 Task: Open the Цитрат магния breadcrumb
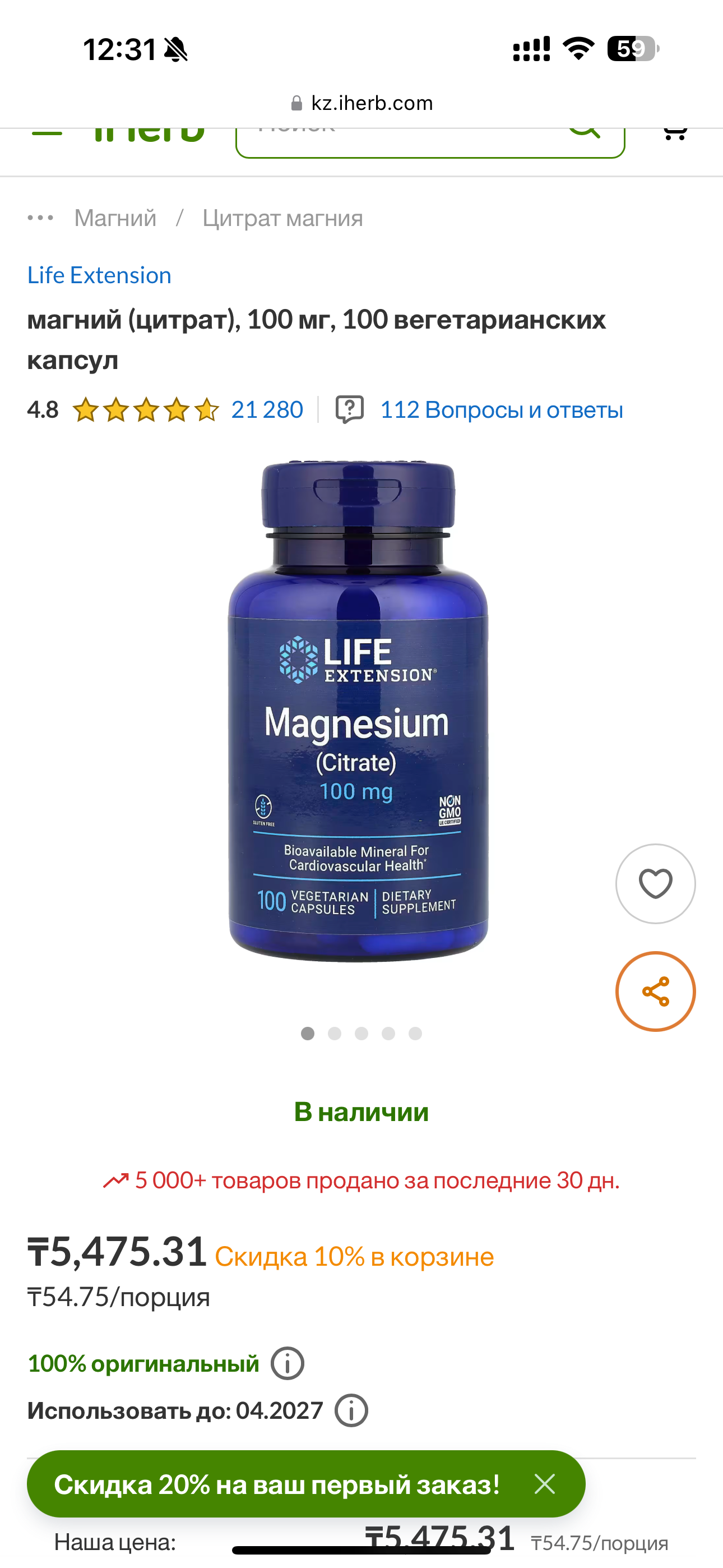(x=282, y=218)
